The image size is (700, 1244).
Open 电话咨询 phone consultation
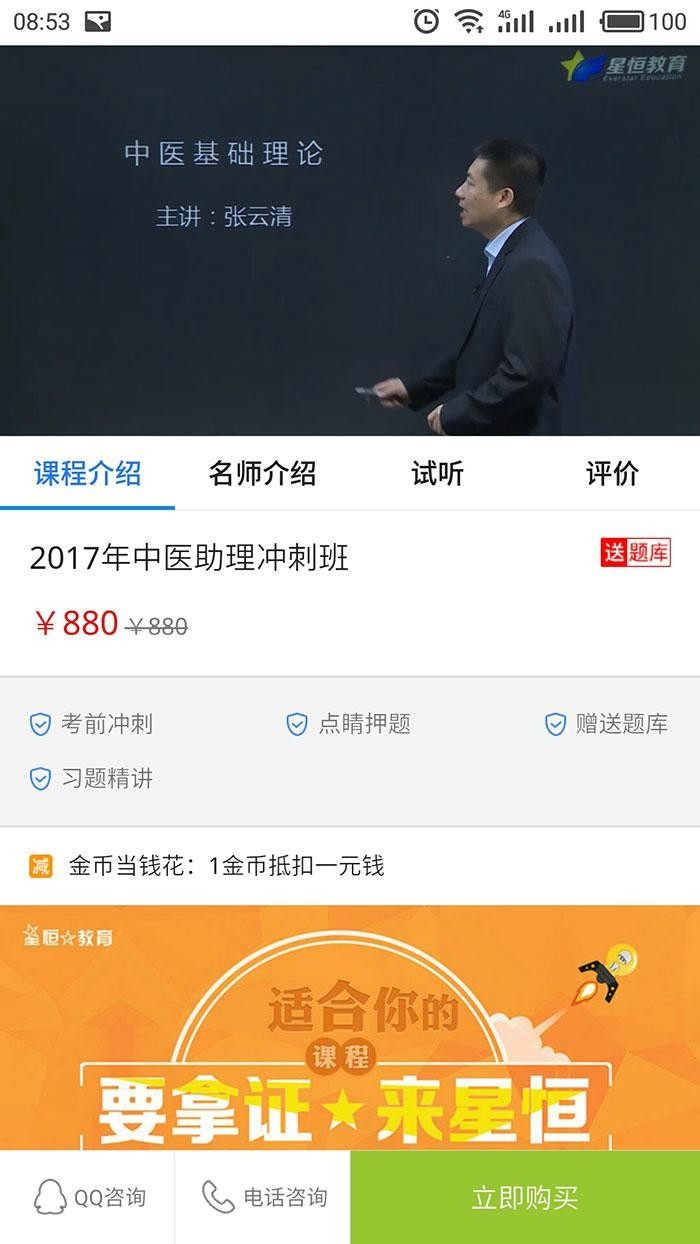[x=263, y=1197]
